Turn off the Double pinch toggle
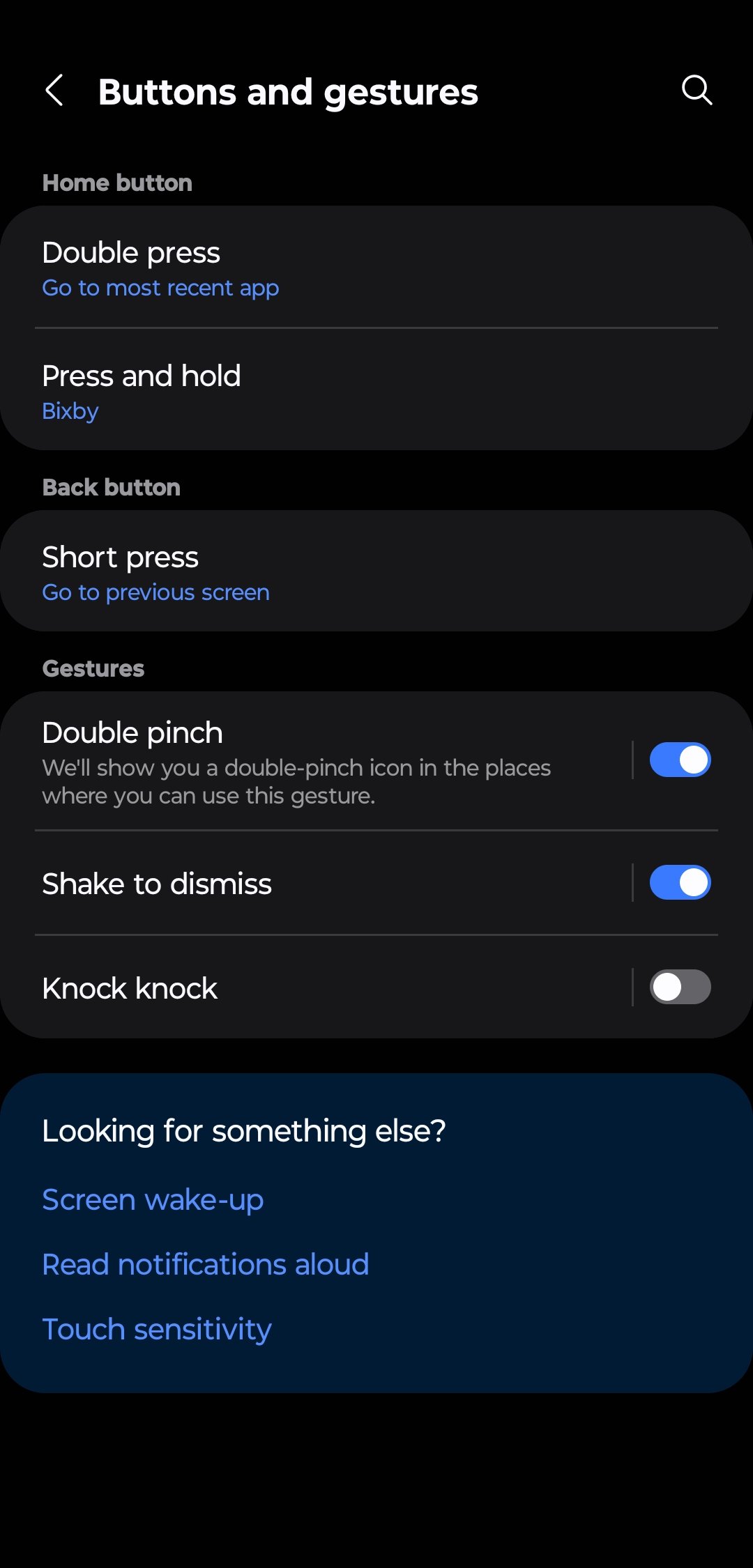This screenshot has height=1568, width=753. [x=680, y=760]
